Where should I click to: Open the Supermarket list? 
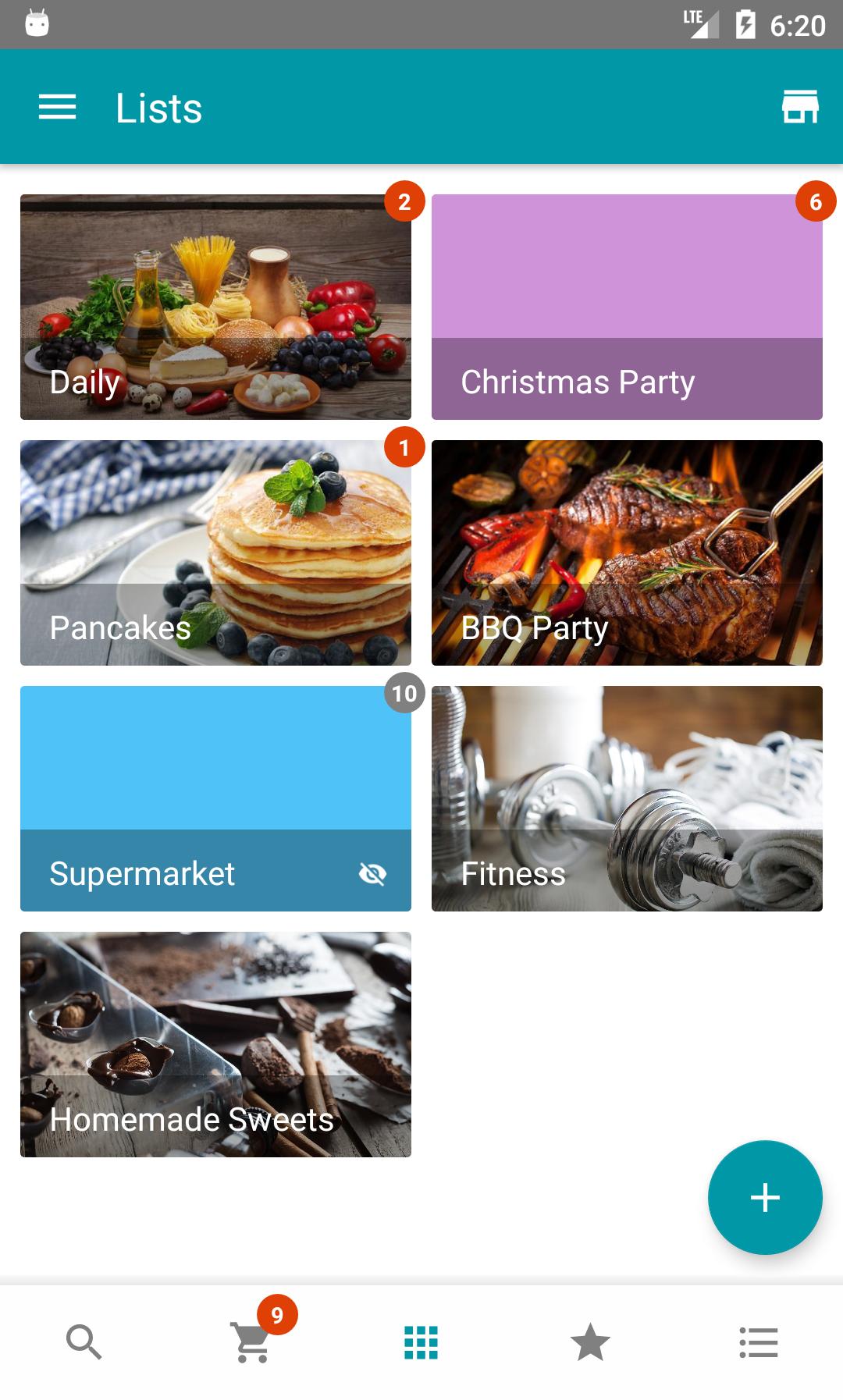tap(215, 798)
